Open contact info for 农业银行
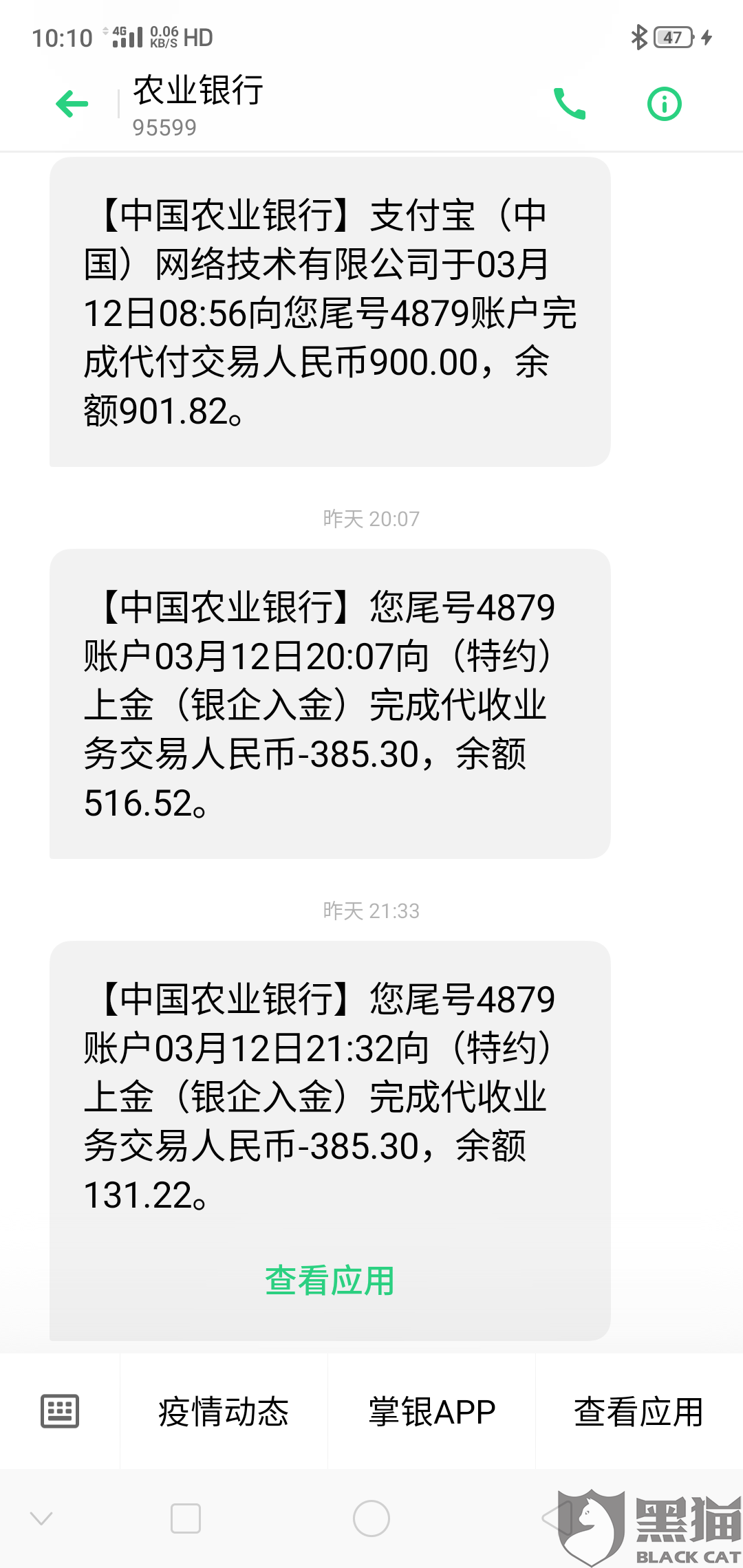Viewport: 743px width, 1568px height. pos(664,105)
